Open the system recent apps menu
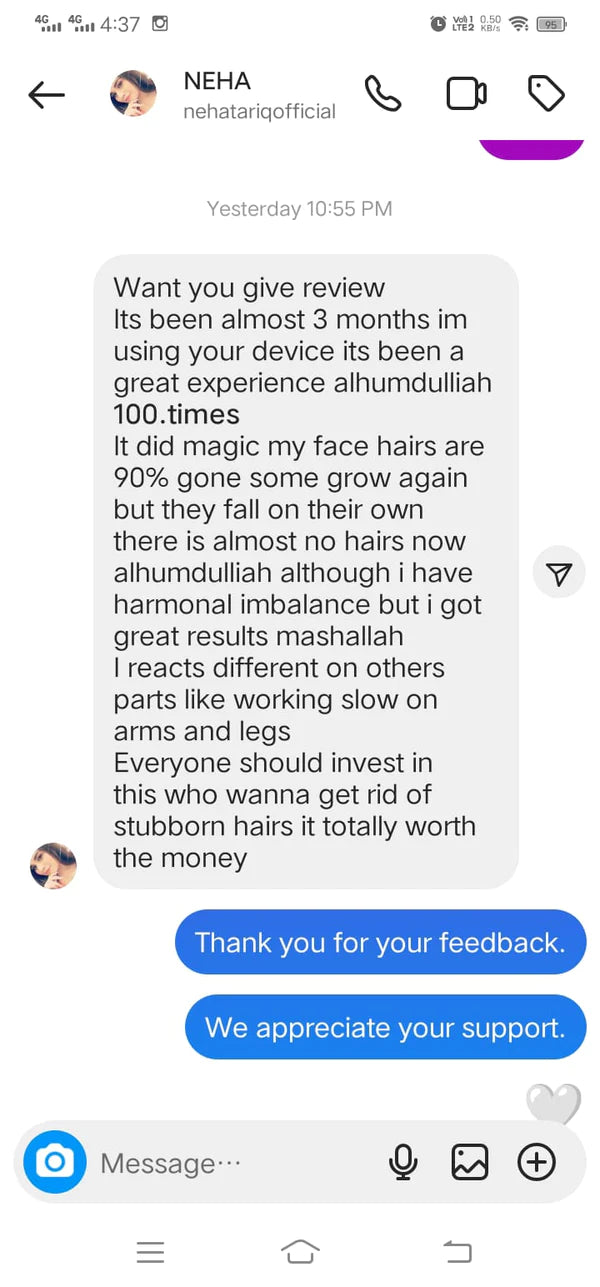 click(150, 1251)
